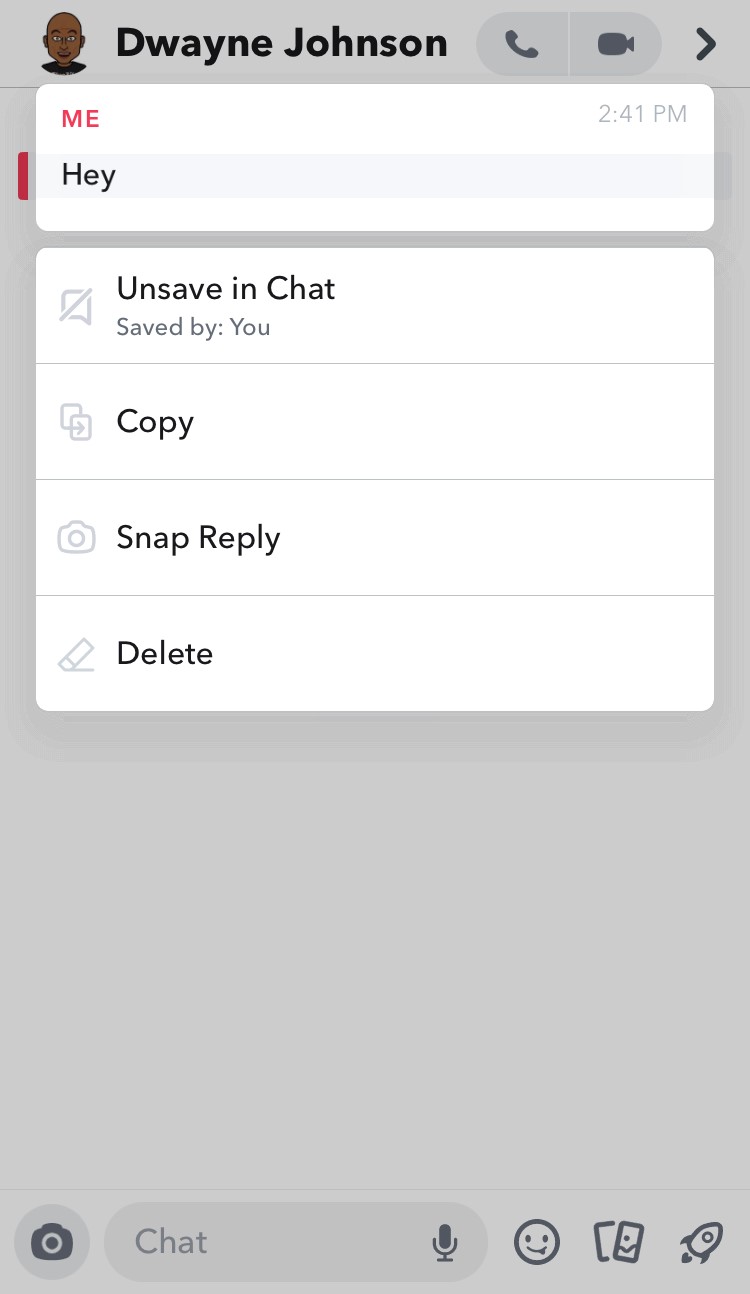Open the camera button beside chat box
This screenshot has width=750, height=1294.
[x=52, y=1243]
